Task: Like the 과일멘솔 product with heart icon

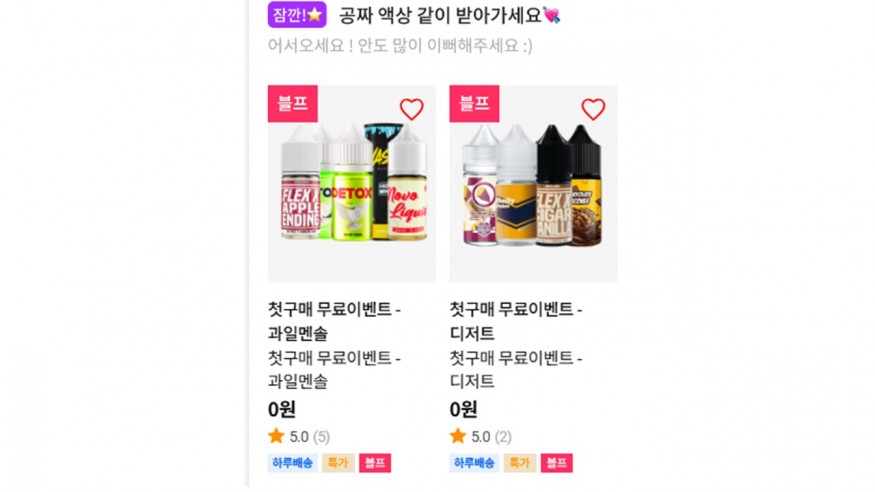Action: click(x=411, y=109)
